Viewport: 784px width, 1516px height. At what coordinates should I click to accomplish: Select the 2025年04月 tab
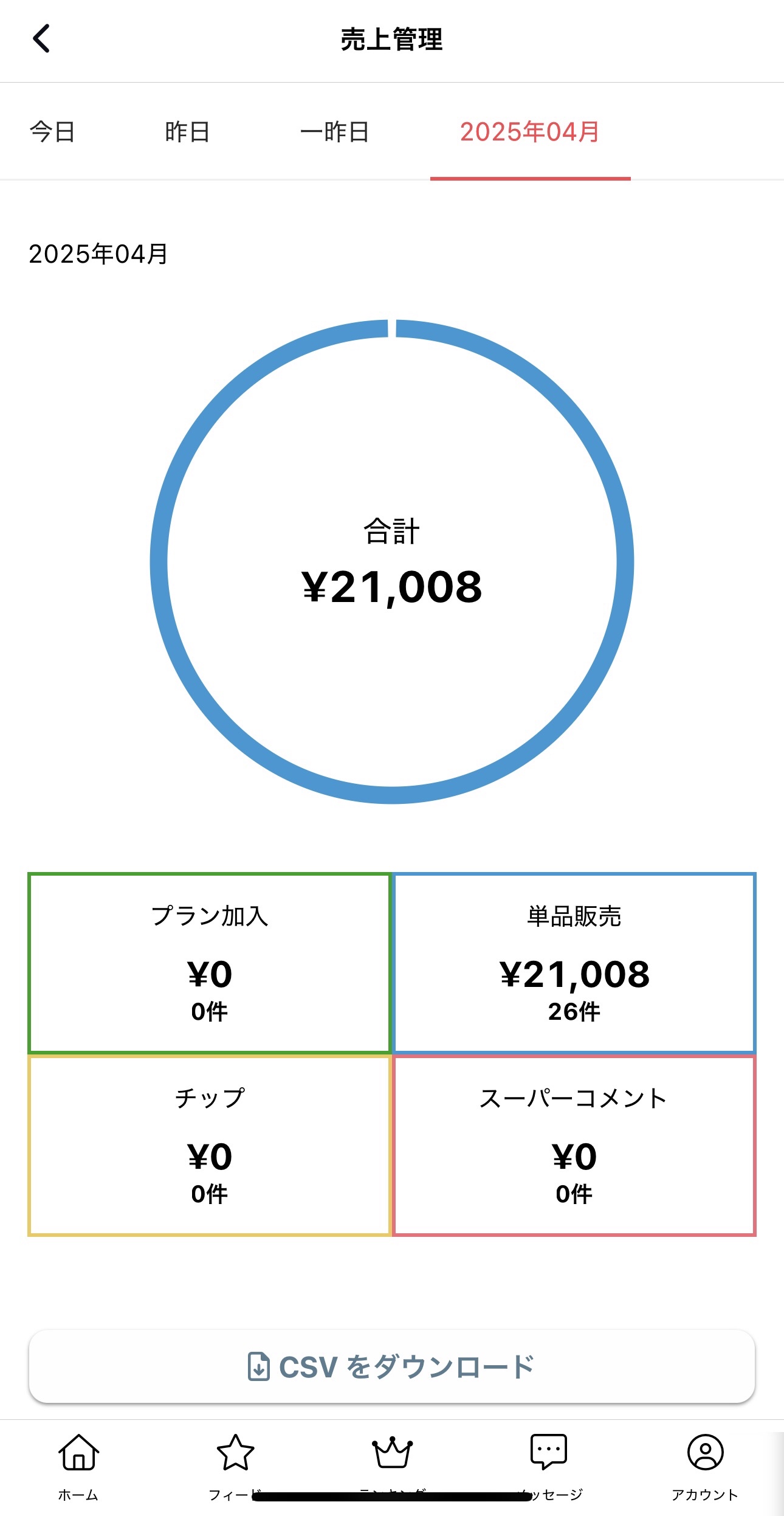(x=530, y=132)
